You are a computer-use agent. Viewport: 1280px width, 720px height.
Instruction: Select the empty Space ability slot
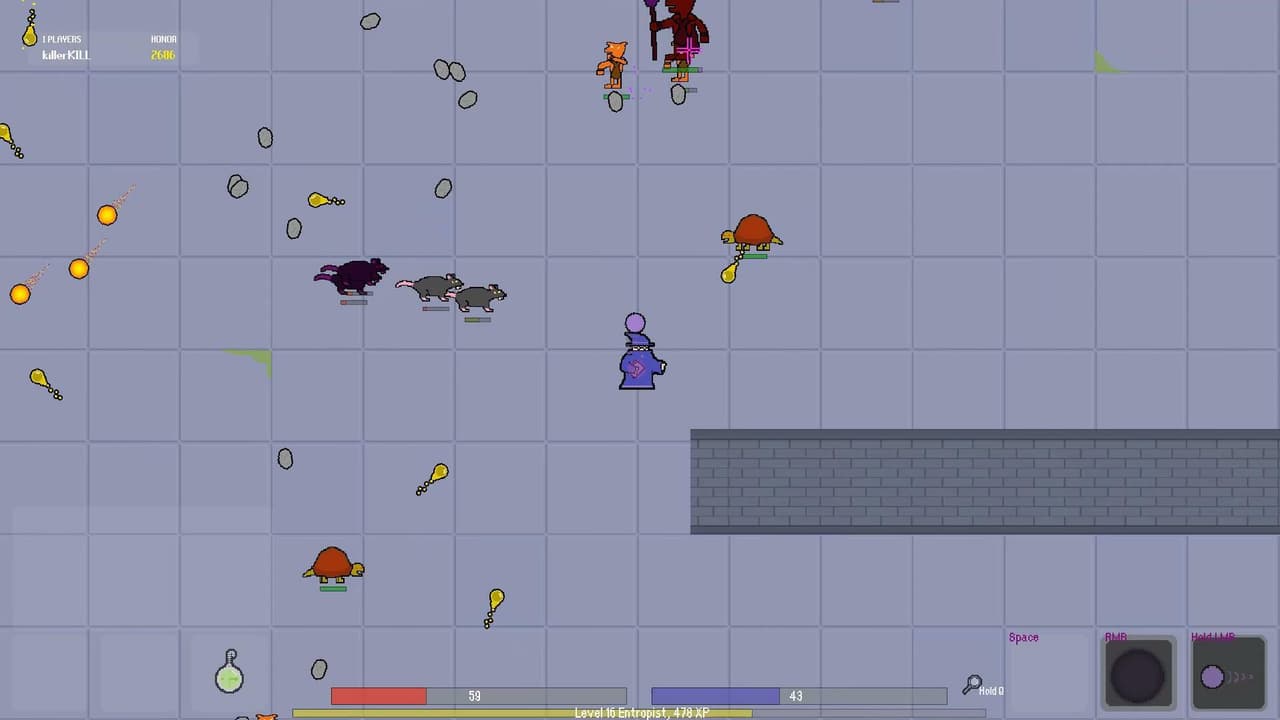1050,674
